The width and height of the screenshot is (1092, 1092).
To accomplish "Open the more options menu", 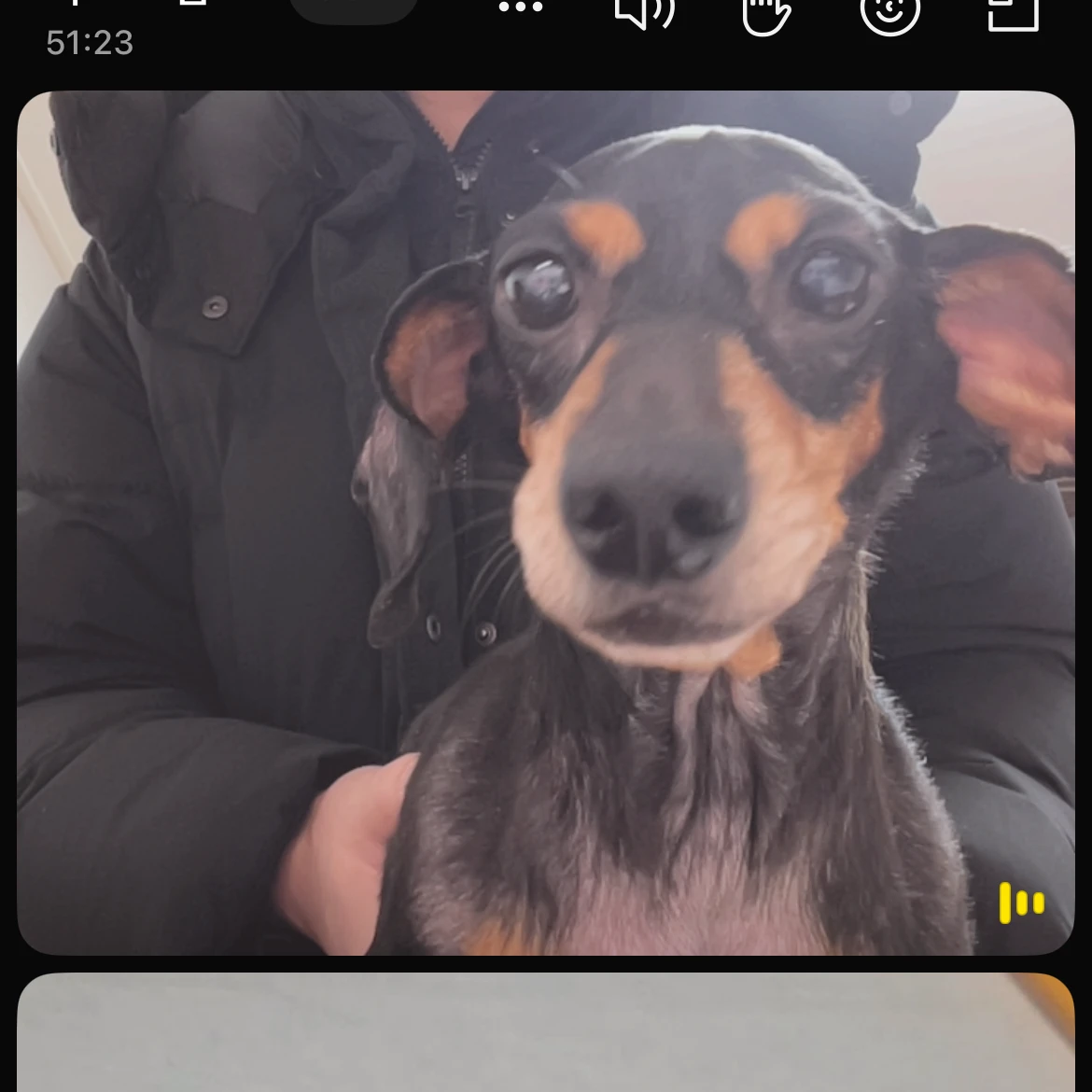I will pyautogui.click(x=521, y=7).
